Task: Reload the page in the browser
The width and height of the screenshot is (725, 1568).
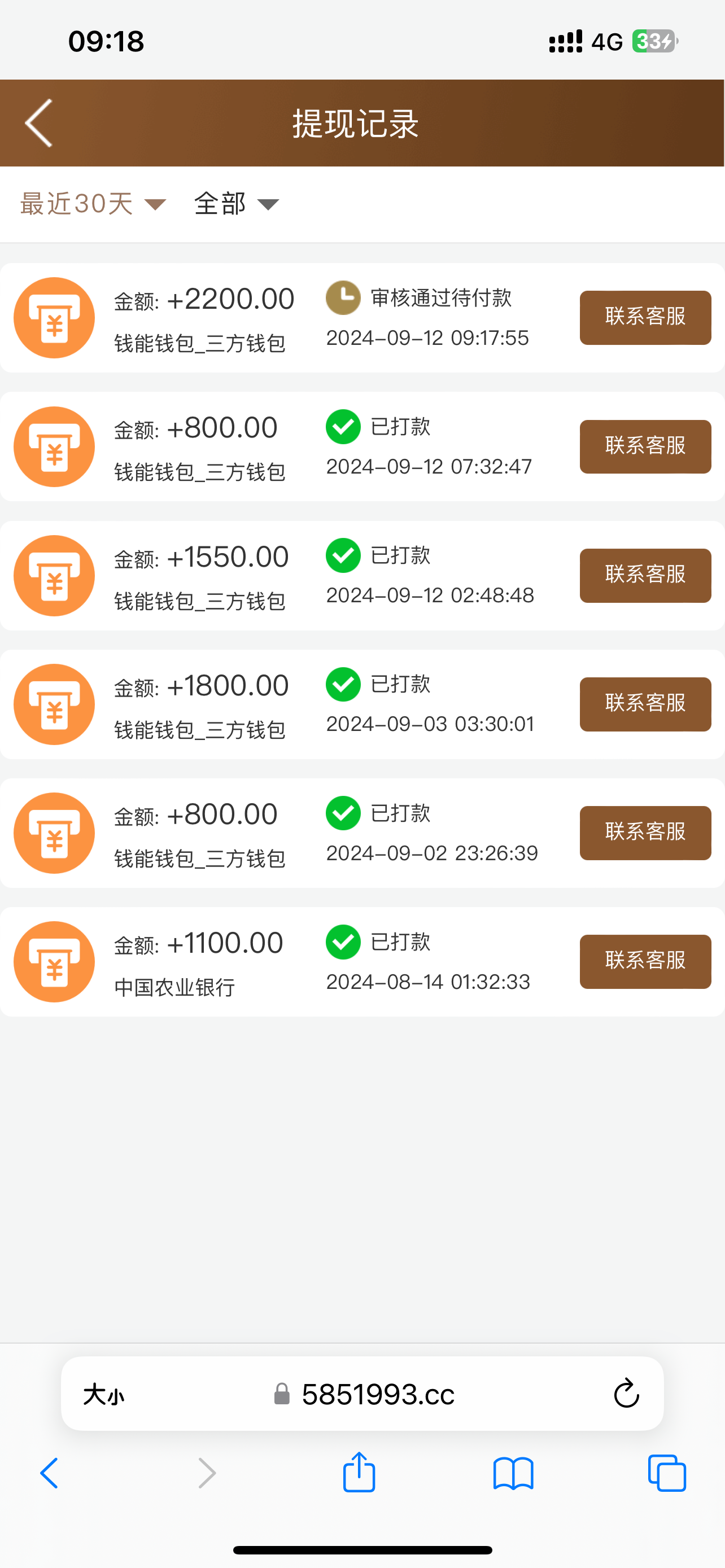Action: pyautogui.click(x=626, y=1393)
